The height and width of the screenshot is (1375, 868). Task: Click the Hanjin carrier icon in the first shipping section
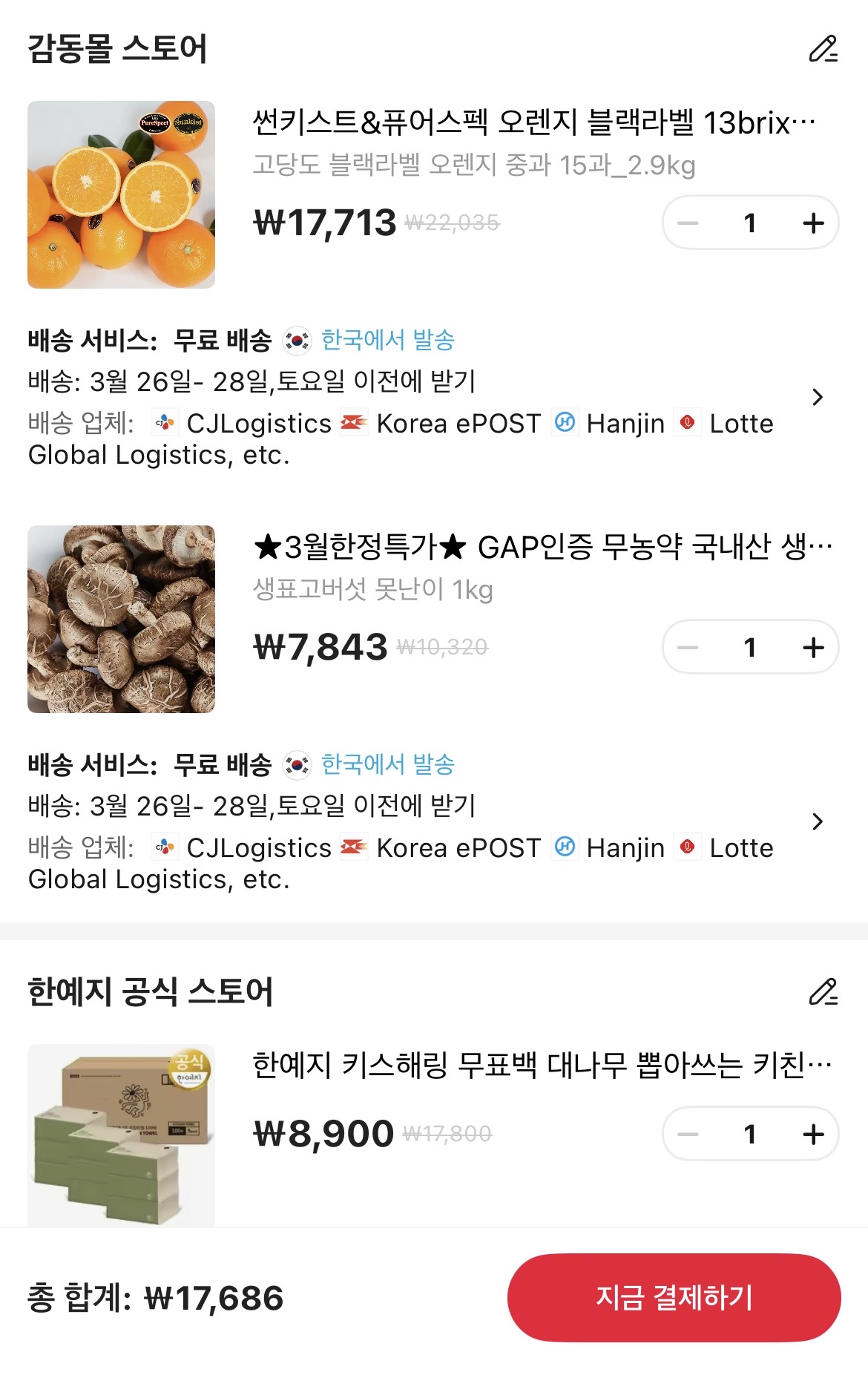pos(565,423)
